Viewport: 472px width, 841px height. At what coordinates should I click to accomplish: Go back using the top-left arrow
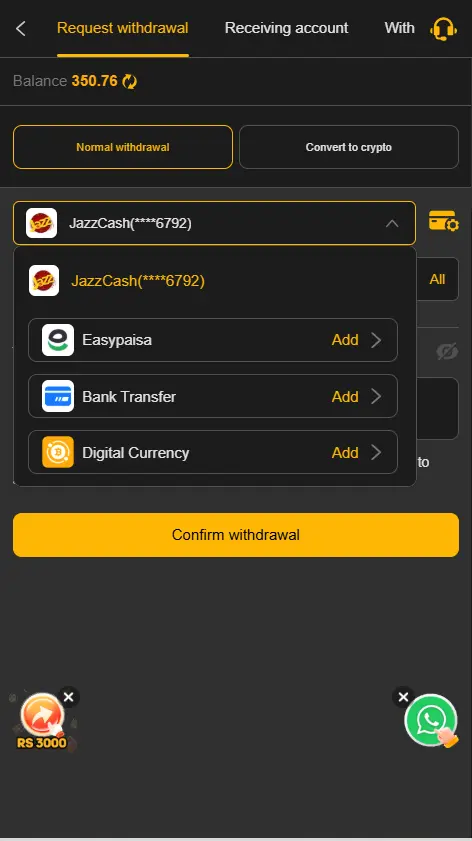[x=21, y=28]
